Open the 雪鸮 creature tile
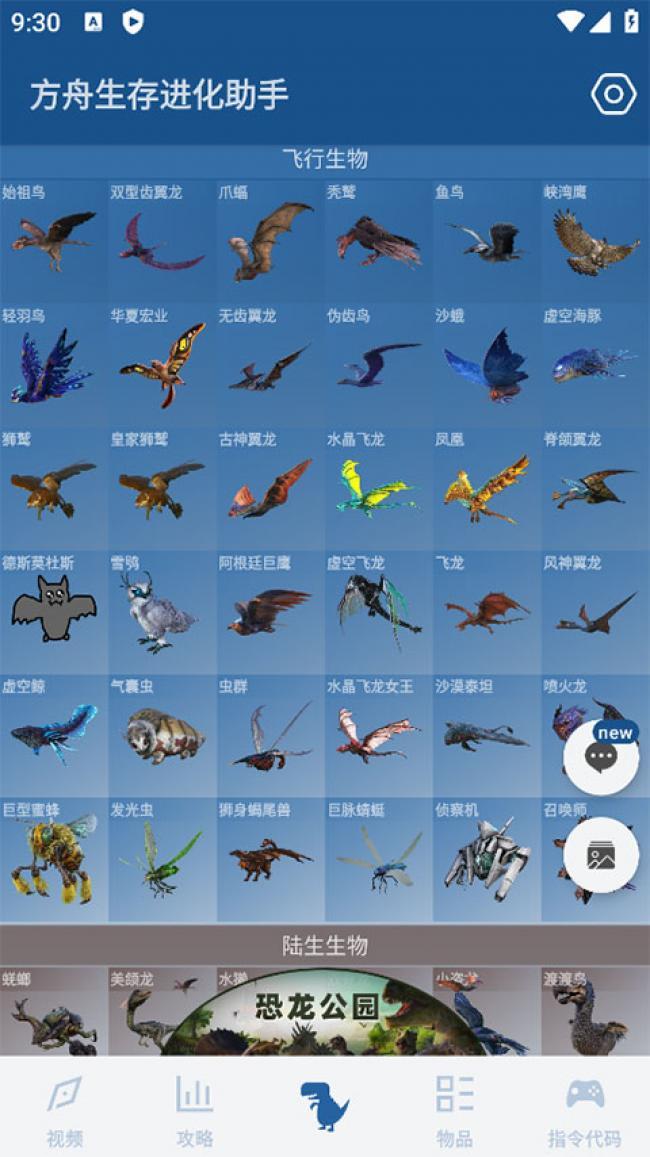 [162, 612]
